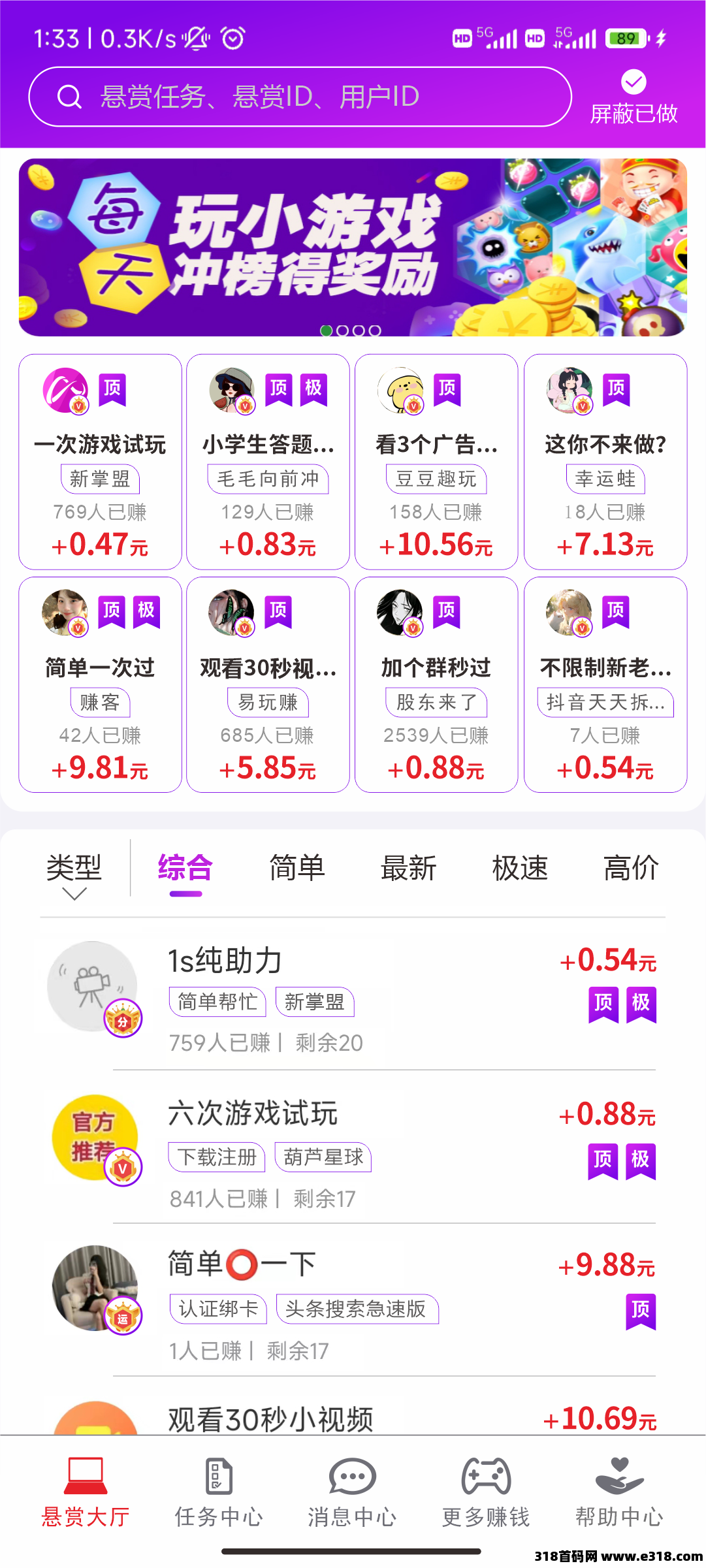Open the 加个群秒过 task card
Image resolution: width=706 pixels, height=1568 pixels.
[x=436, y=684]
